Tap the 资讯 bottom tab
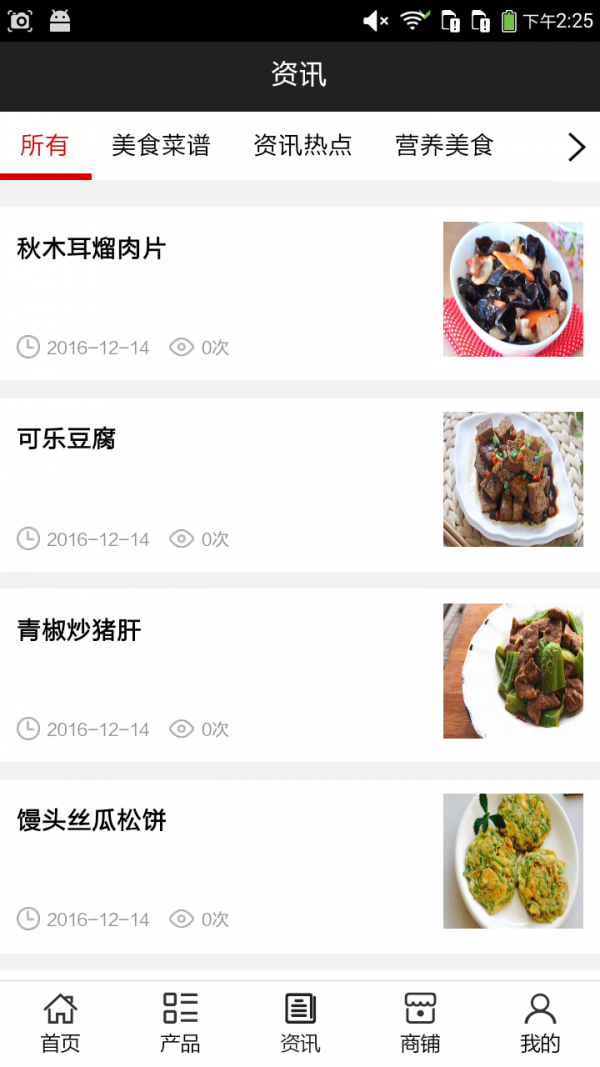The image size is (600, 1067). (x=300, y=1023)
